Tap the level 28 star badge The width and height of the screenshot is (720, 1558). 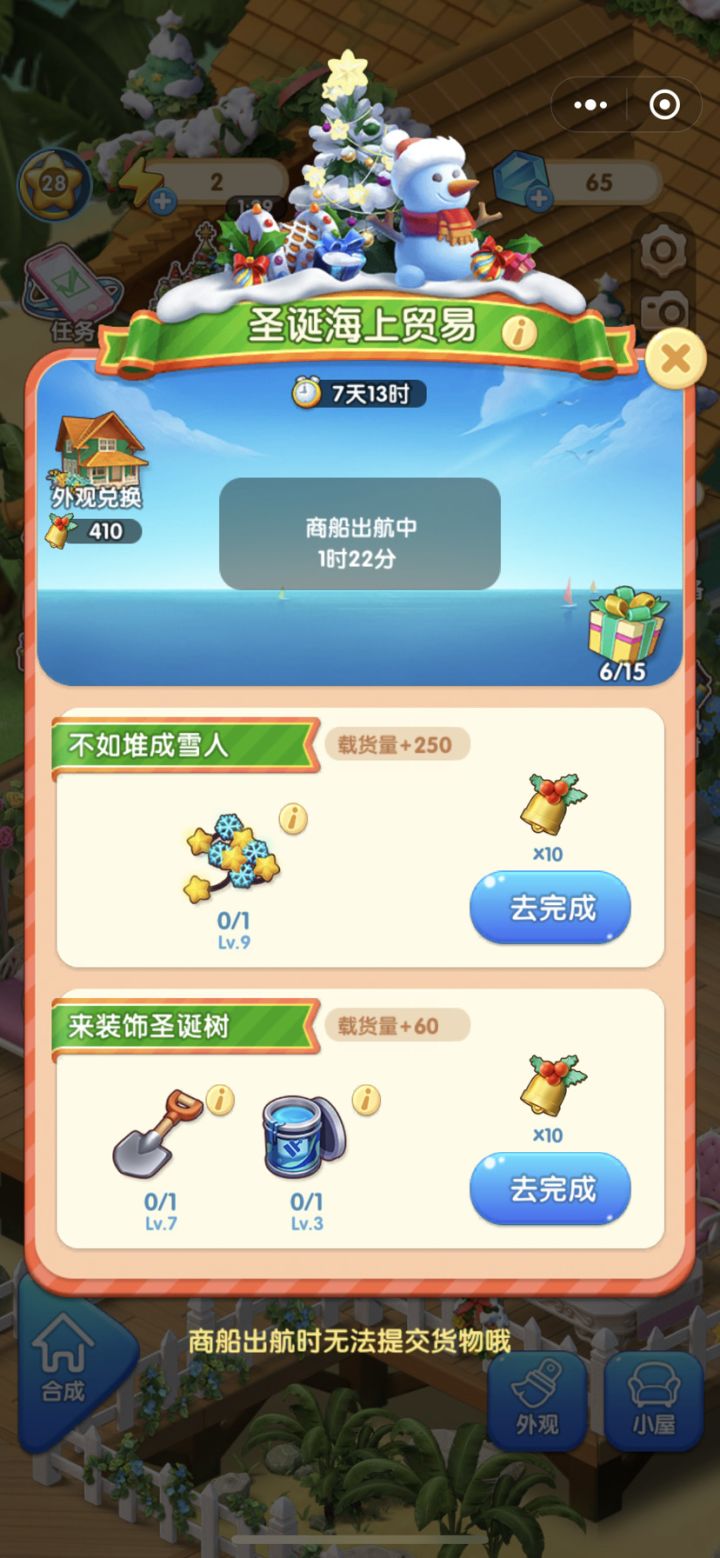click(x=55, y=185)
